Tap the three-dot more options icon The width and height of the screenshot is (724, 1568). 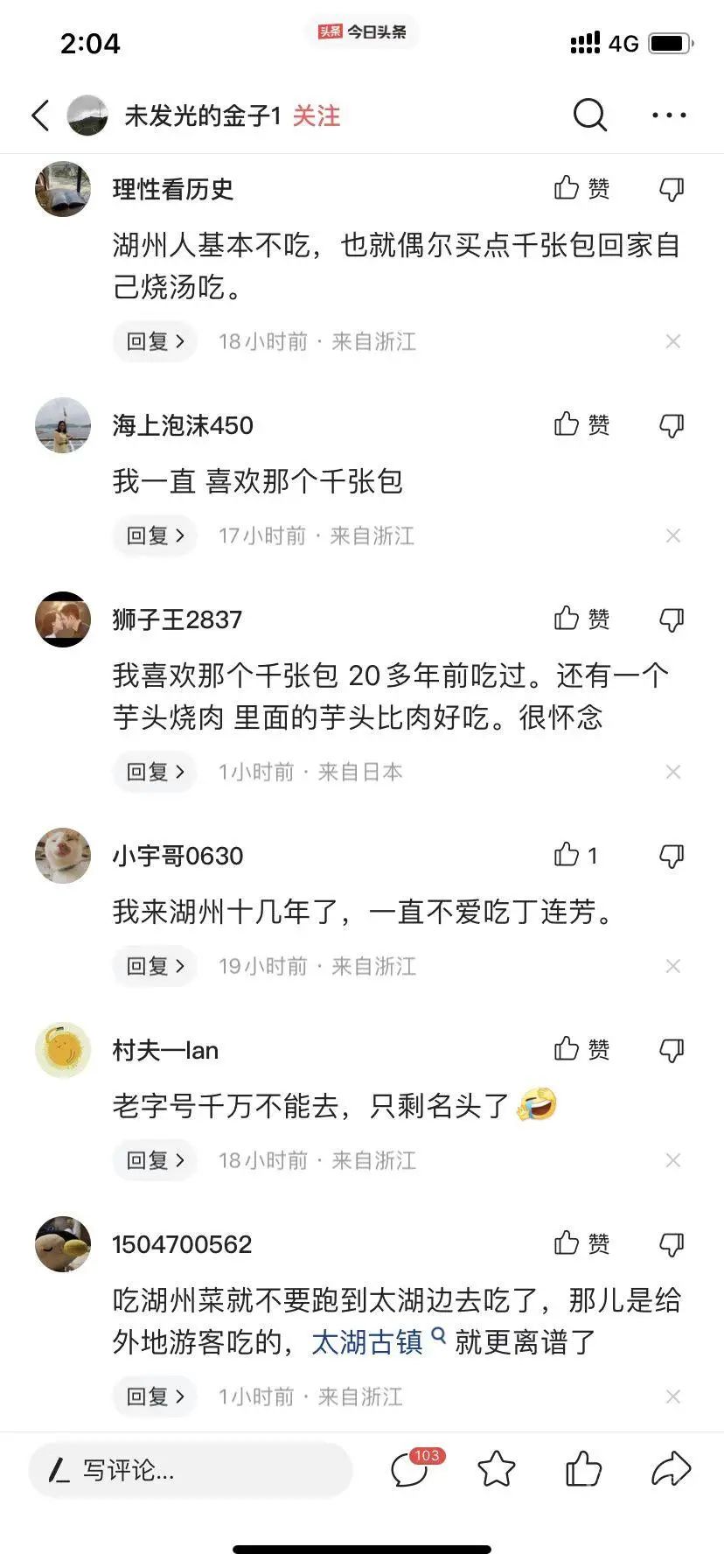(x=668, y=115)
